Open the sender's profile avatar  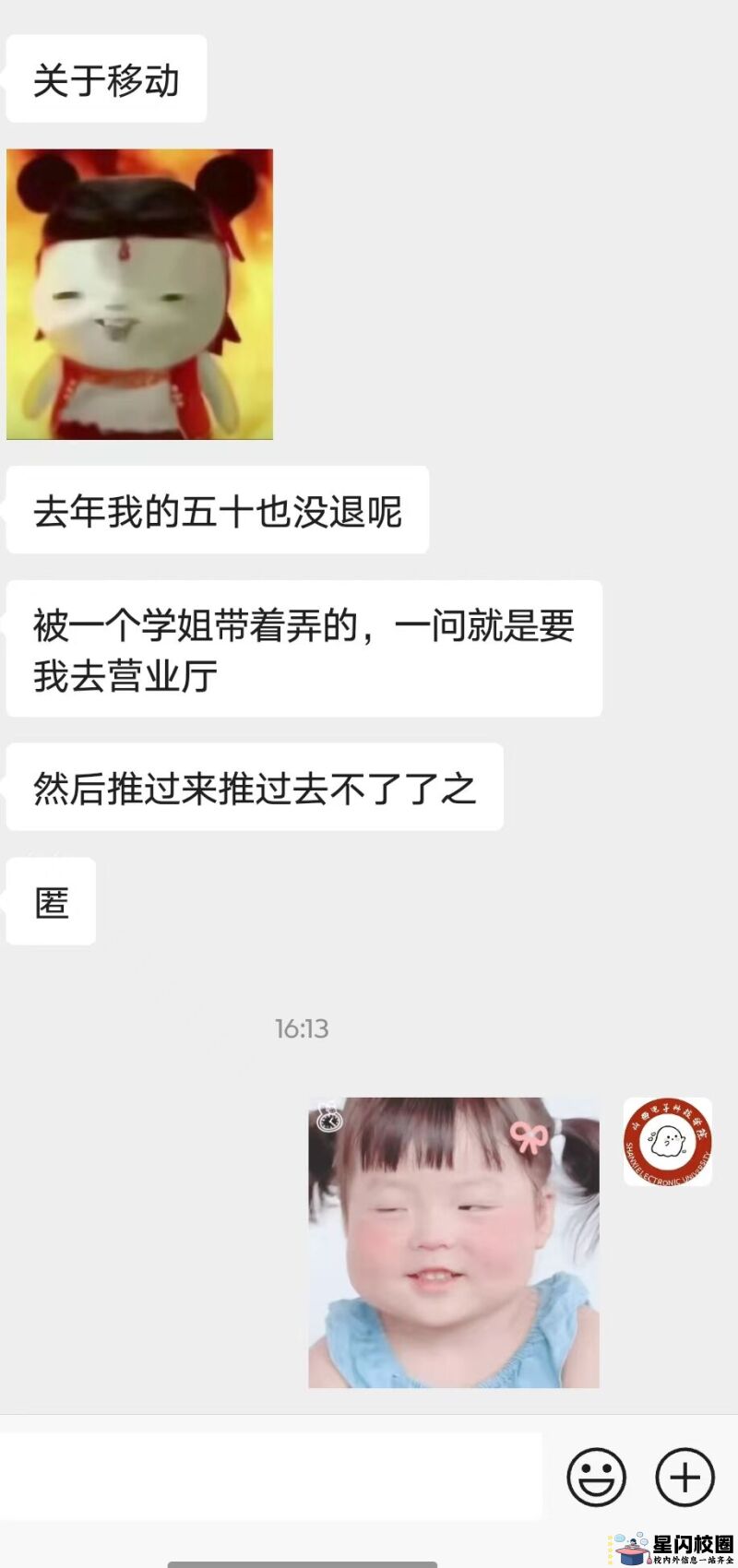[x=667, y=1142]
